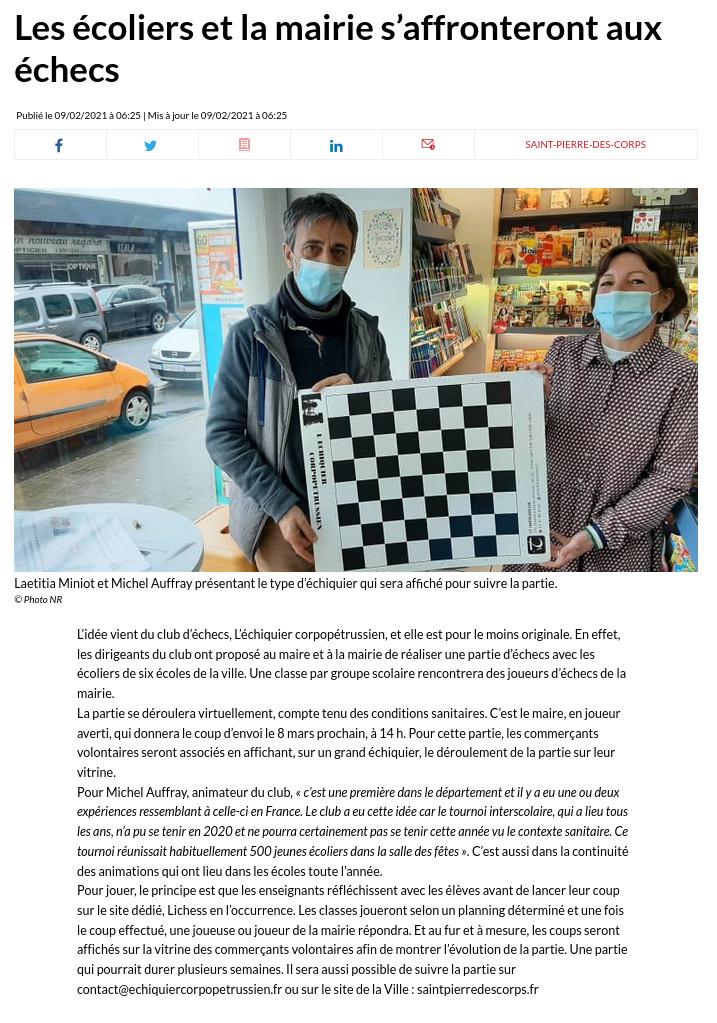Open the article's main photo
Screen dimensions: 717x1023
(x=355, y=379)
